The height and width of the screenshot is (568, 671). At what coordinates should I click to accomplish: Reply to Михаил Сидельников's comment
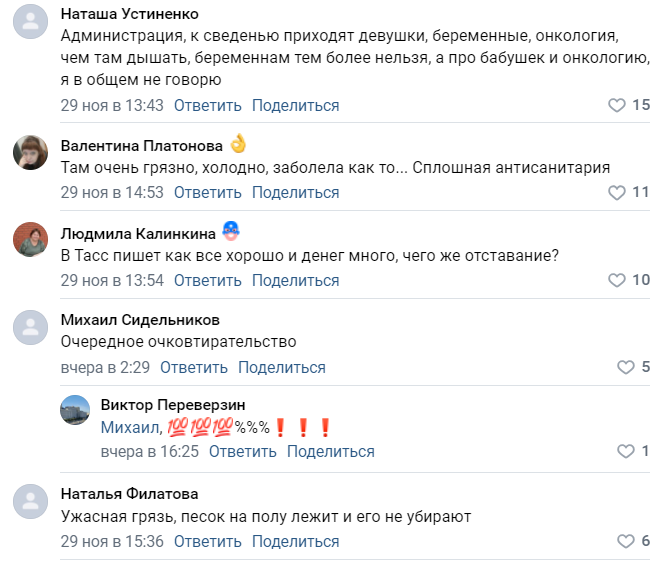pos(193,367)
